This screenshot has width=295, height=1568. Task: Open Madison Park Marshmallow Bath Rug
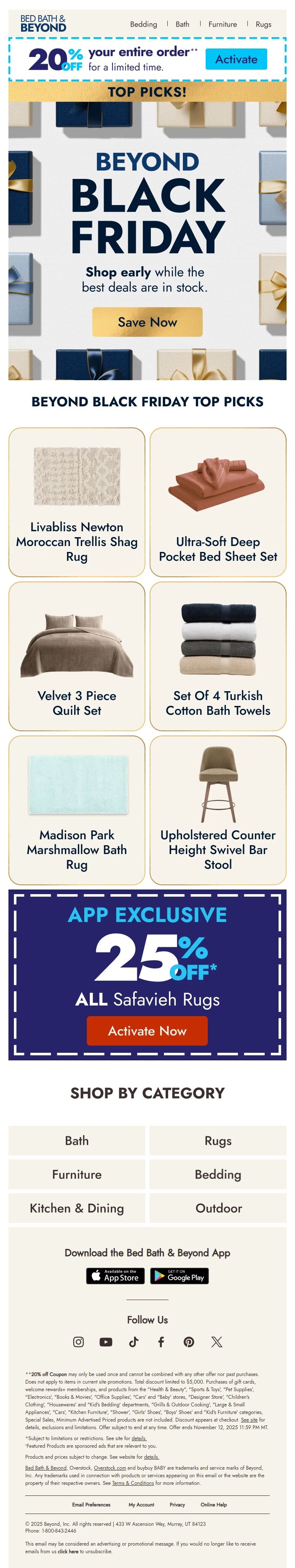pos(77,810)
